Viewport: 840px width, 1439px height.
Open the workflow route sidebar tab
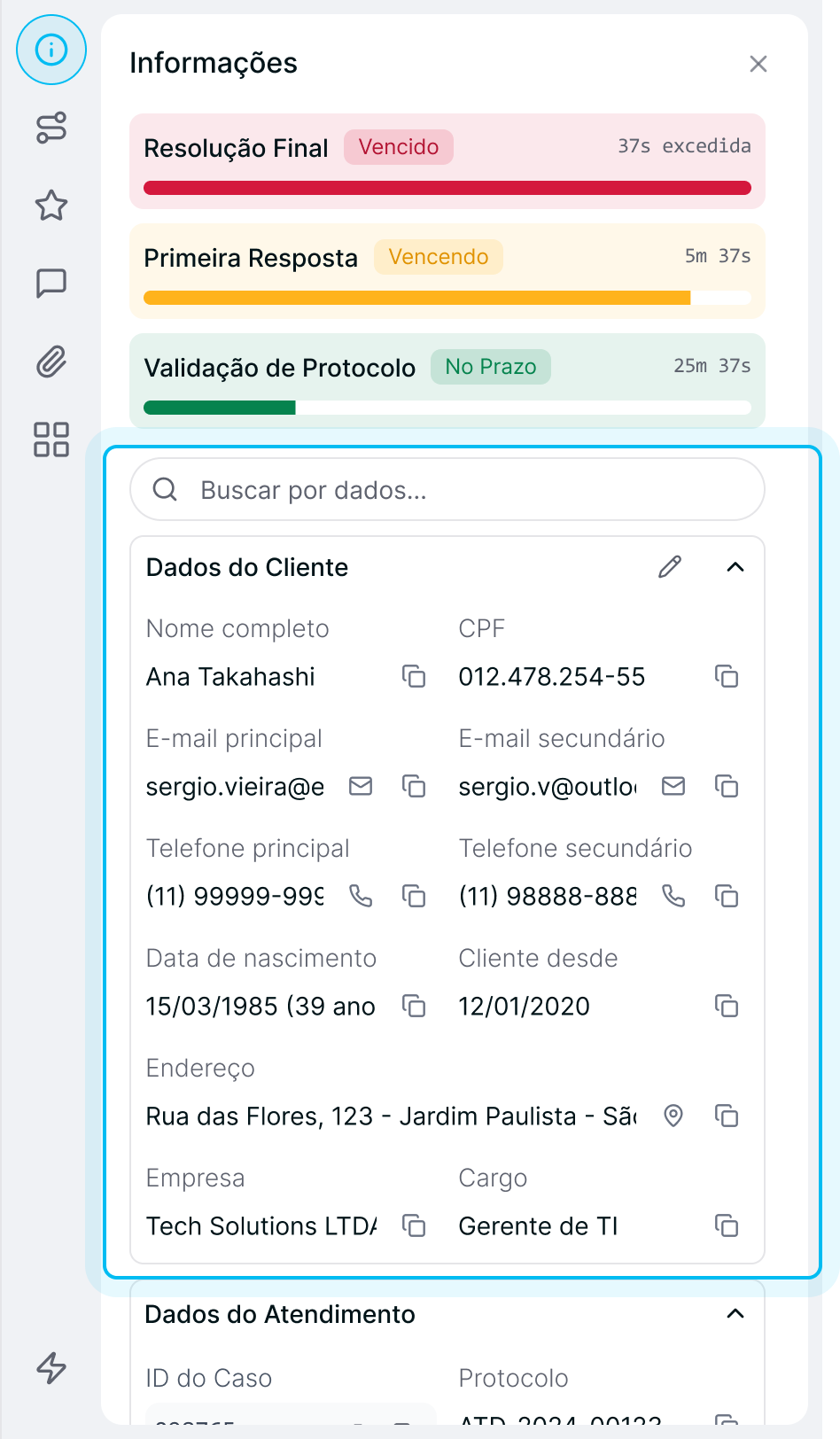pyautogui.click(x=51, y=128)
